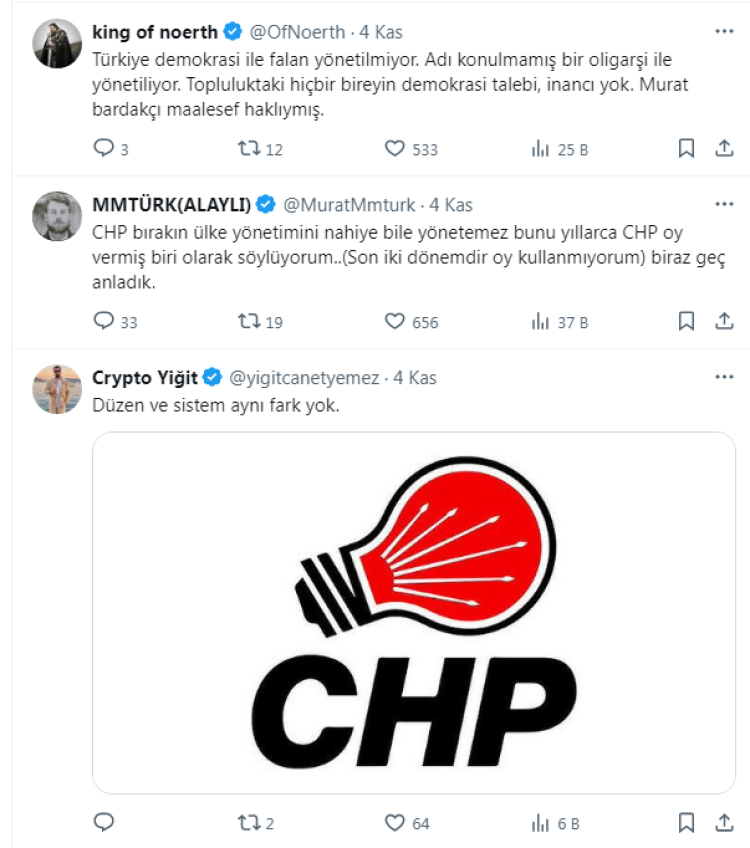This screenshot has width=750, height=848.
Task: Like MMTÜRK(ALAYLI)'s tweet
Action: pyautogui.click(x=395, y=321)
